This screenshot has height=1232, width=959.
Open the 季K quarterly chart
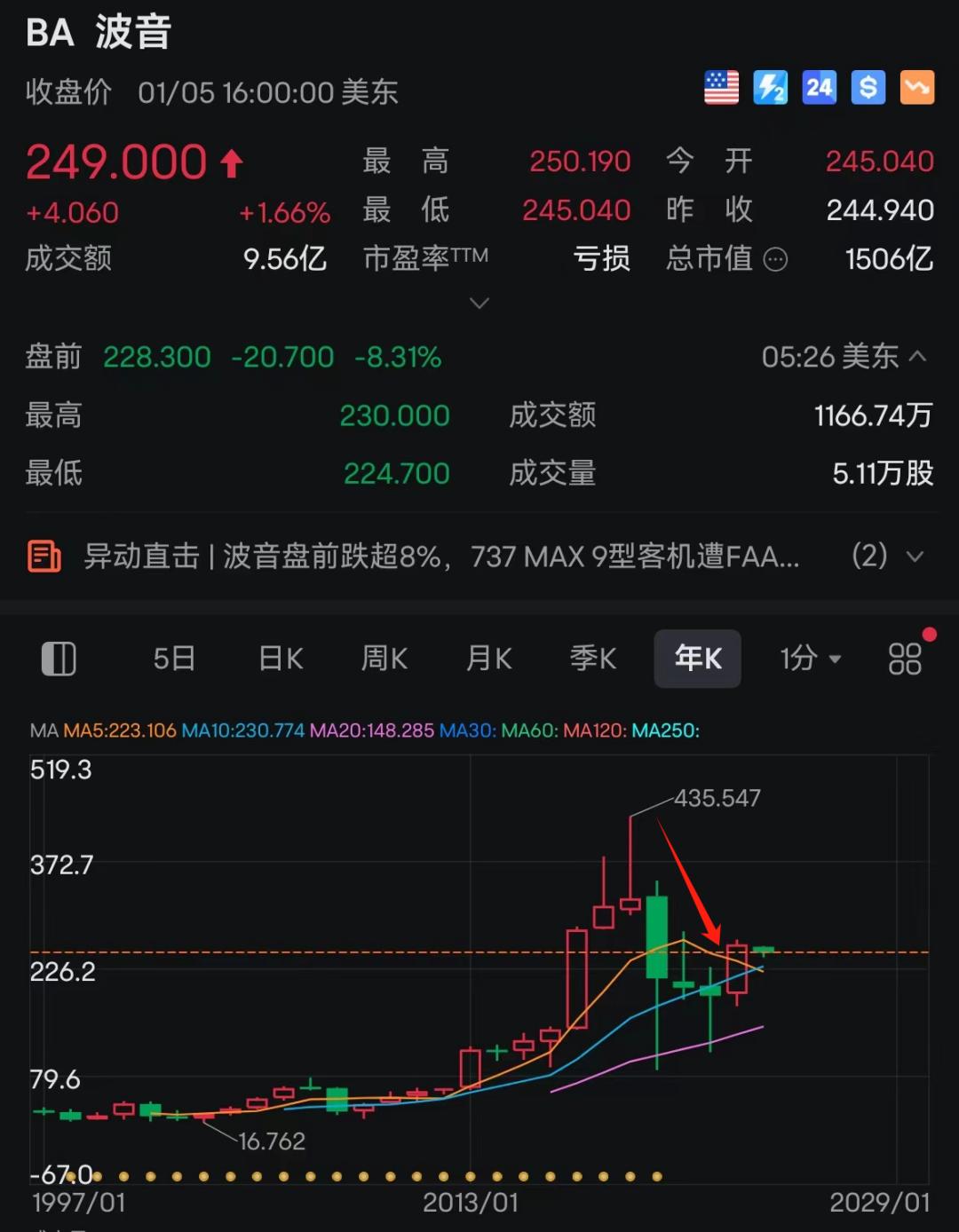point(592,659)
